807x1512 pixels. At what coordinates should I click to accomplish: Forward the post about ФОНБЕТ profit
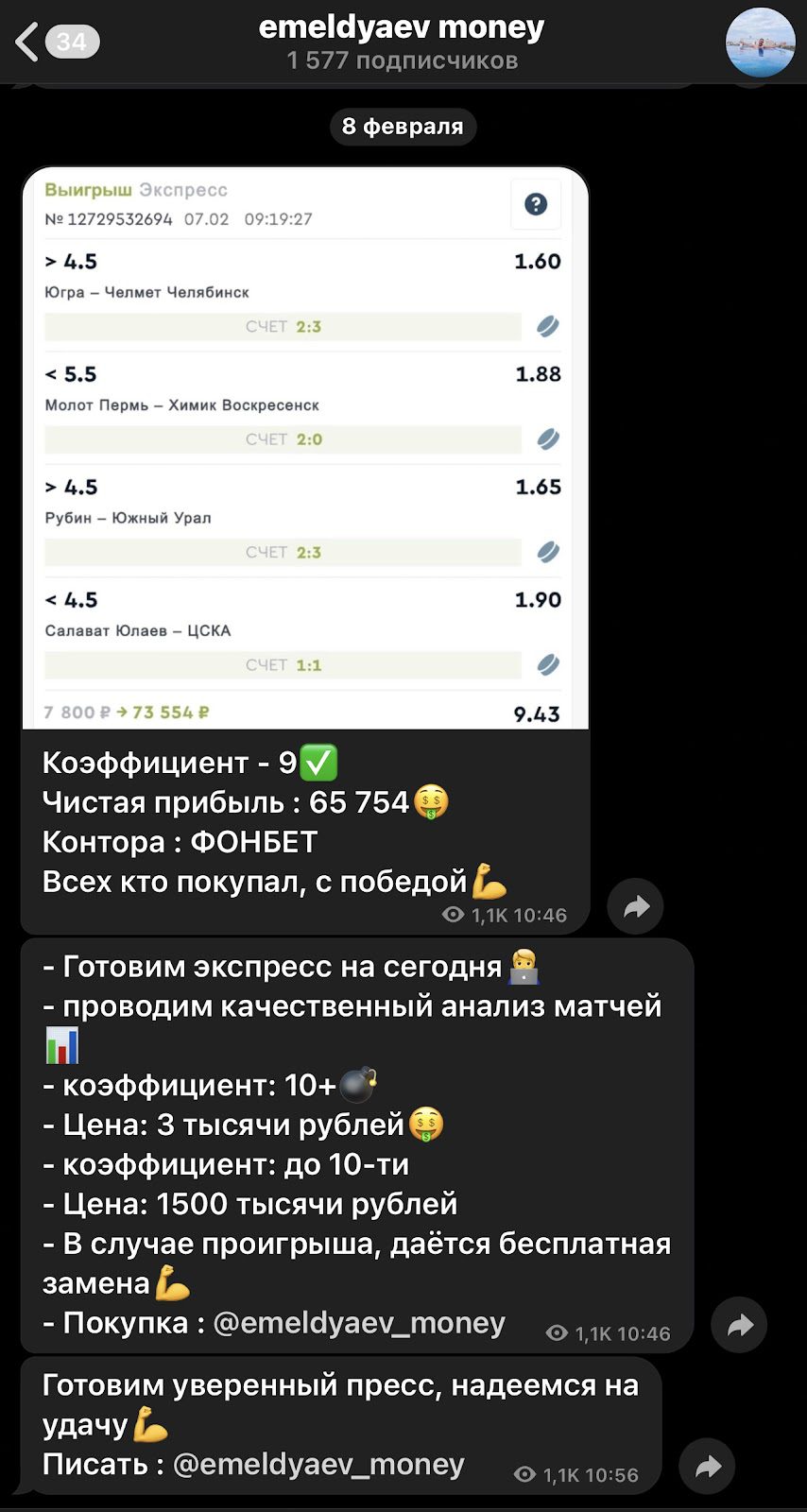coord(636,907)
